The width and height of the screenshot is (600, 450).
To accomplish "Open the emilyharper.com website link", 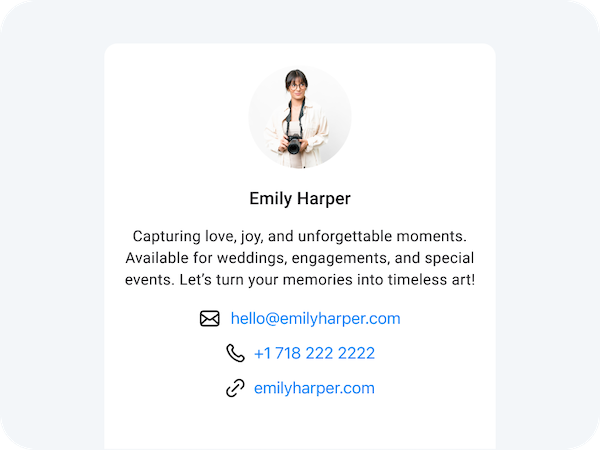I will (x=314, y=388).
